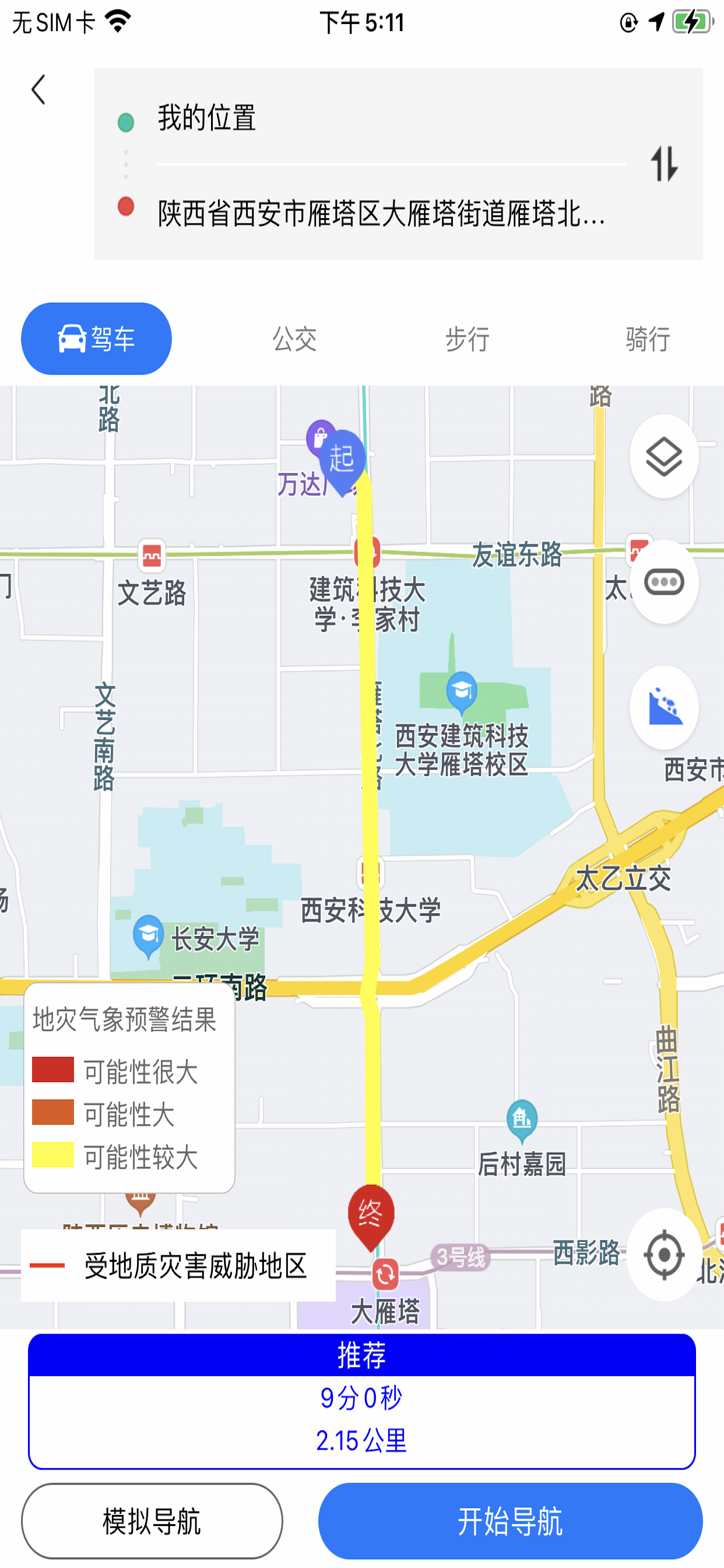This screenshot has width=724, height=1568.
Task: Open the map layers button
Action: [664, 457]
